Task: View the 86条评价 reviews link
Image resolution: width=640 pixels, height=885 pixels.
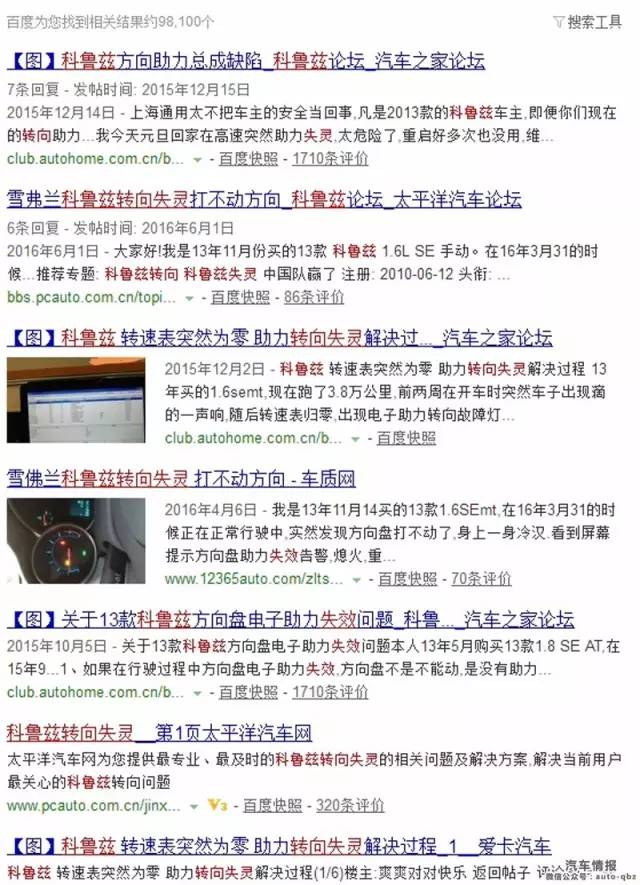Action: click(x=314, y=296)
